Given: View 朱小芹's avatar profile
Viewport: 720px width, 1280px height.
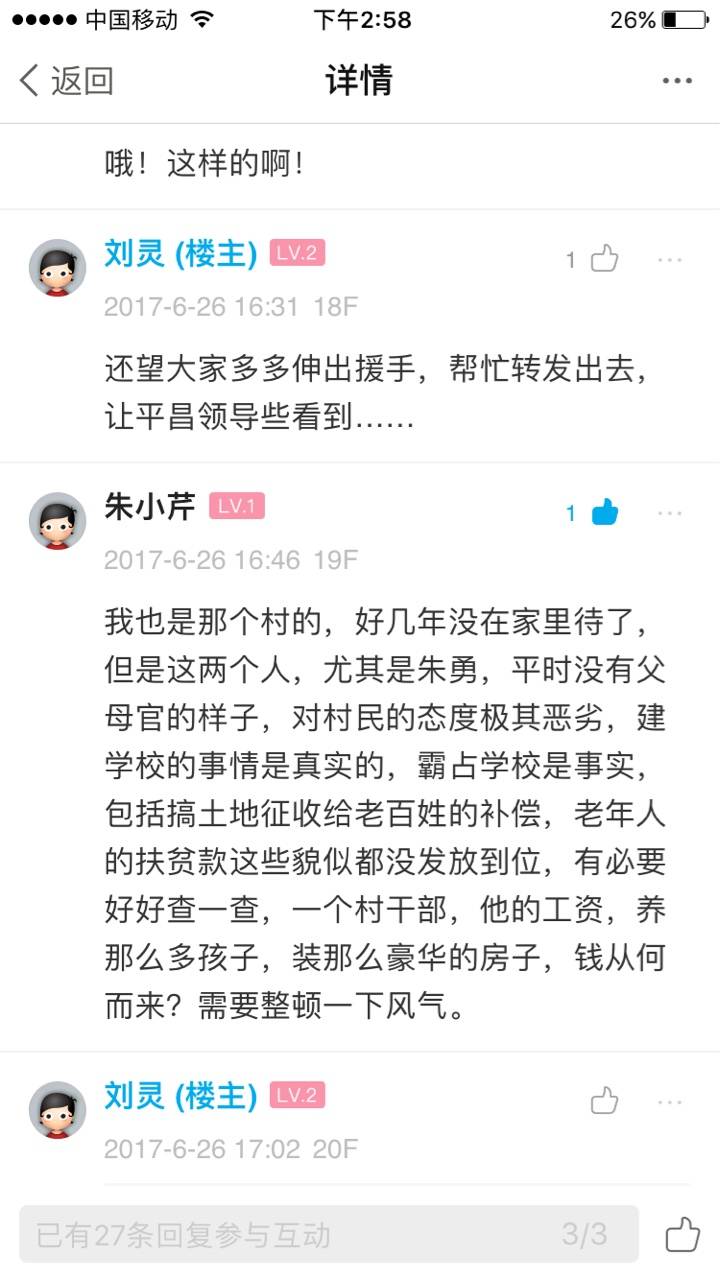Looking at the screenshot, I should click(x=57, y=520).
